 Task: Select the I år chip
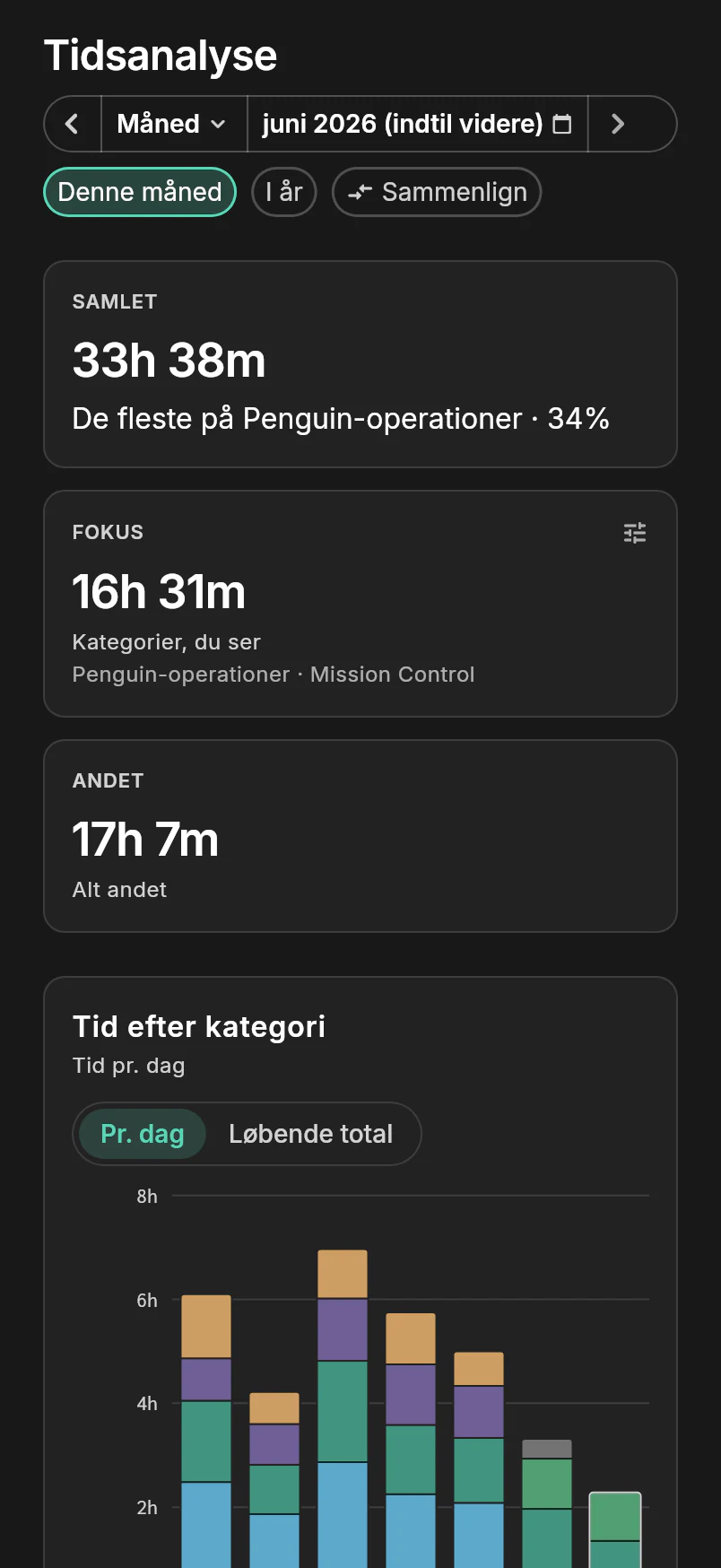(284, 192)
